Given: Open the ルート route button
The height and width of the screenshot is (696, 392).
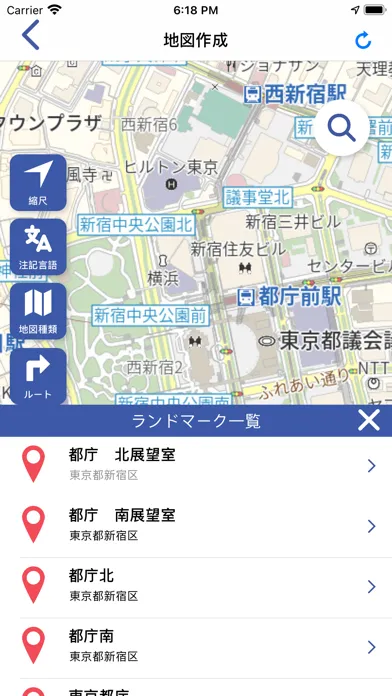Looking at the screenshot, I should pos(38,376).
